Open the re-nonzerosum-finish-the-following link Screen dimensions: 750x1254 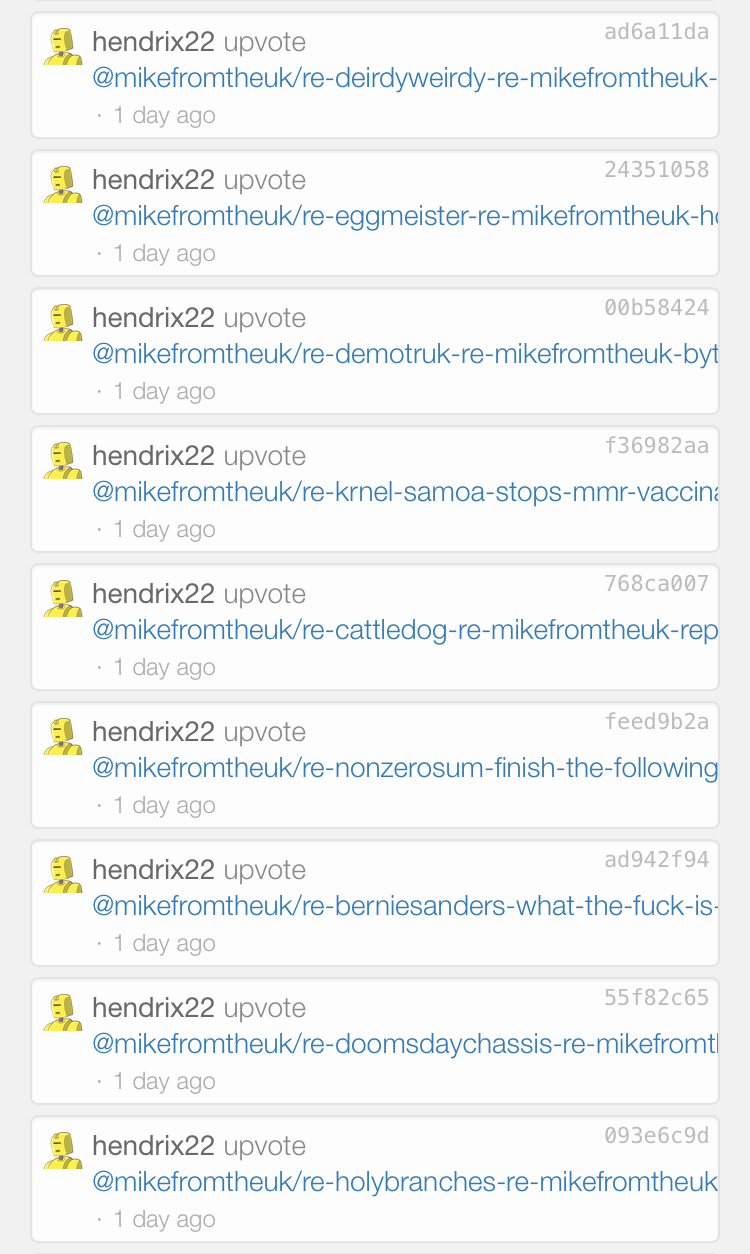(x=404, y=768)
